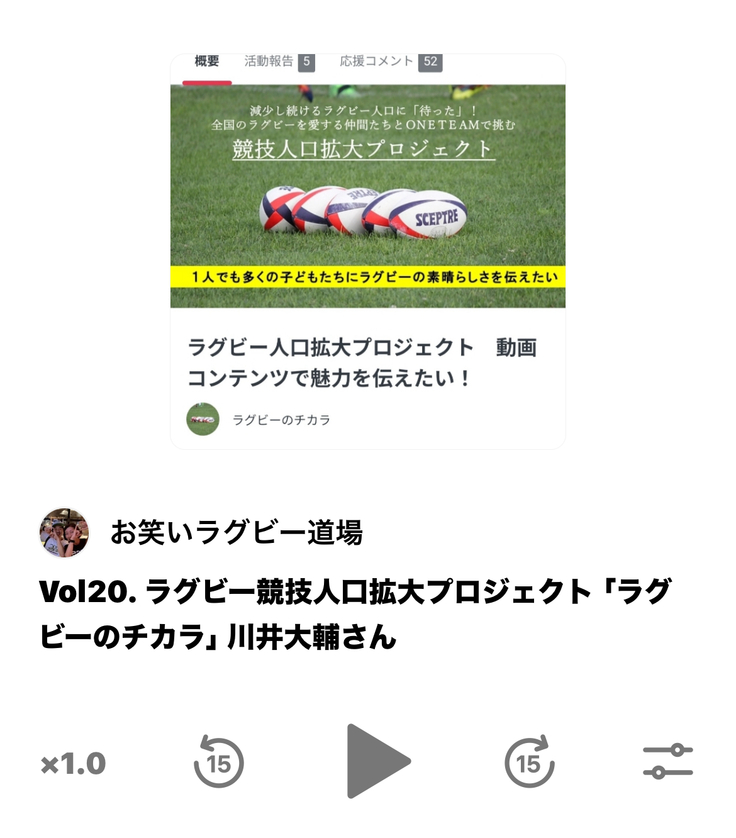Open the ラグビー人口拡大プロジェクト artwork card

(x=368, y=250)
